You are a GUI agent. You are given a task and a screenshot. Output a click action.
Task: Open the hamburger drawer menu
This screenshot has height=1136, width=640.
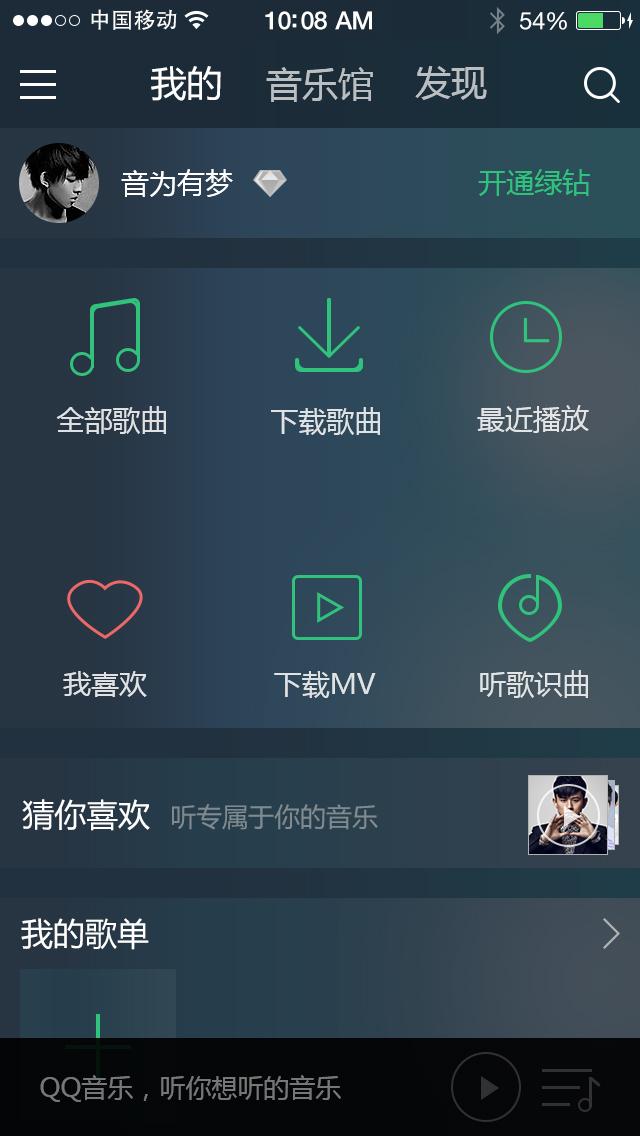click(38, 85)
